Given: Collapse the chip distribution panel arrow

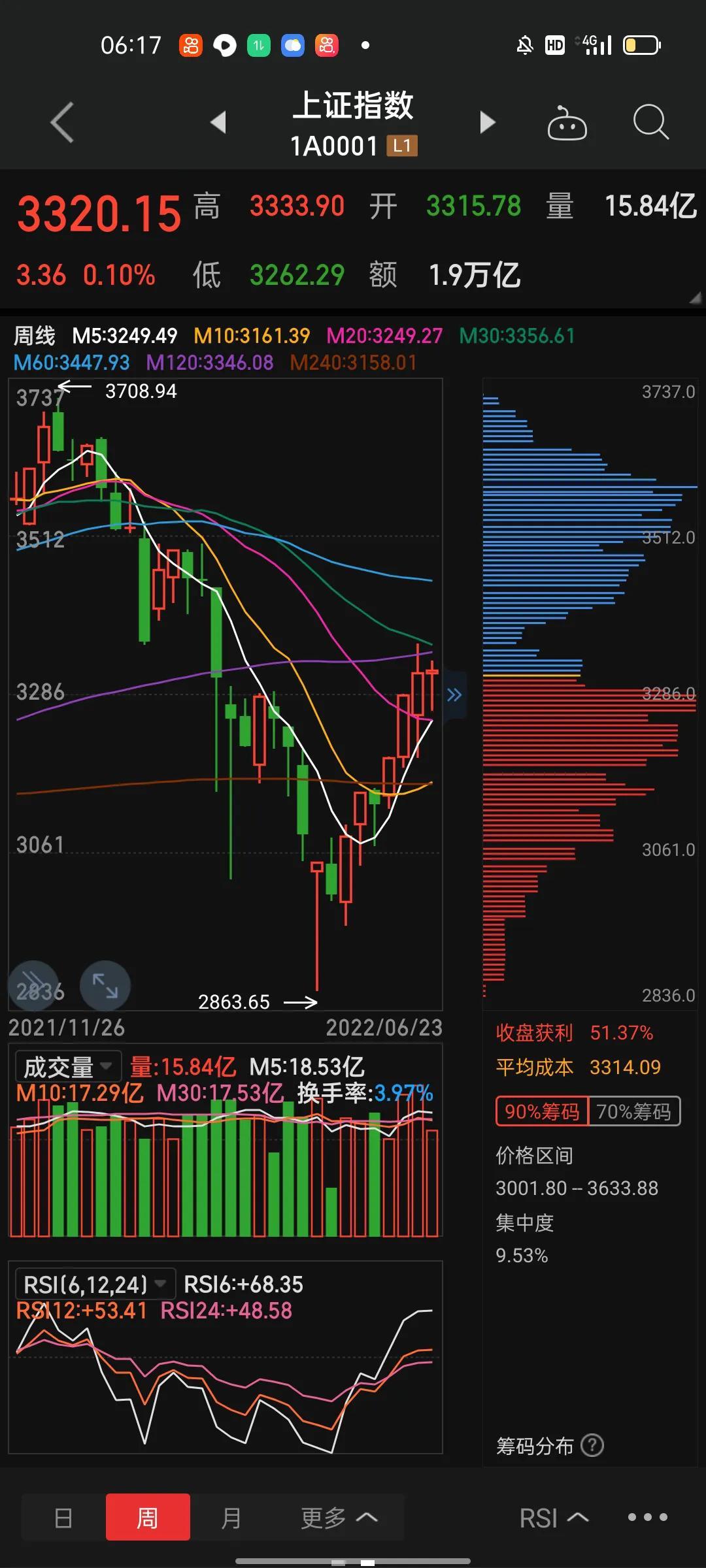Looking at the screenshot, I should 454,694.
